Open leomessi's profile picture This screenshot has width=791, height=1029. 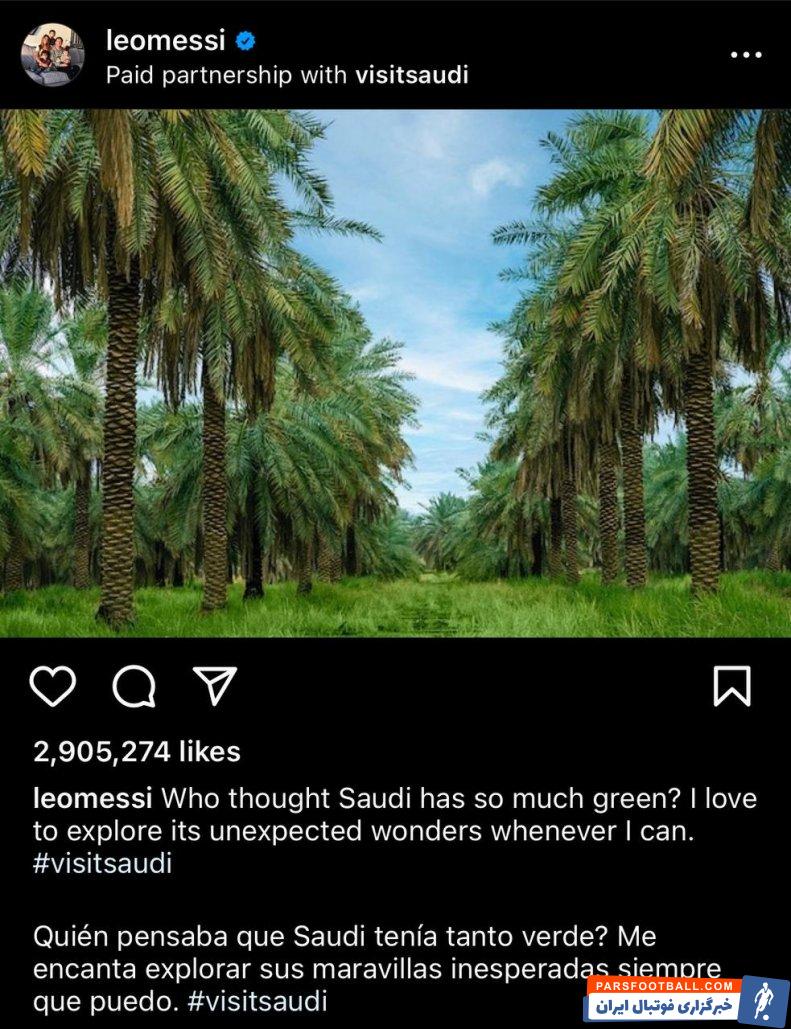(x=53, y=54)
